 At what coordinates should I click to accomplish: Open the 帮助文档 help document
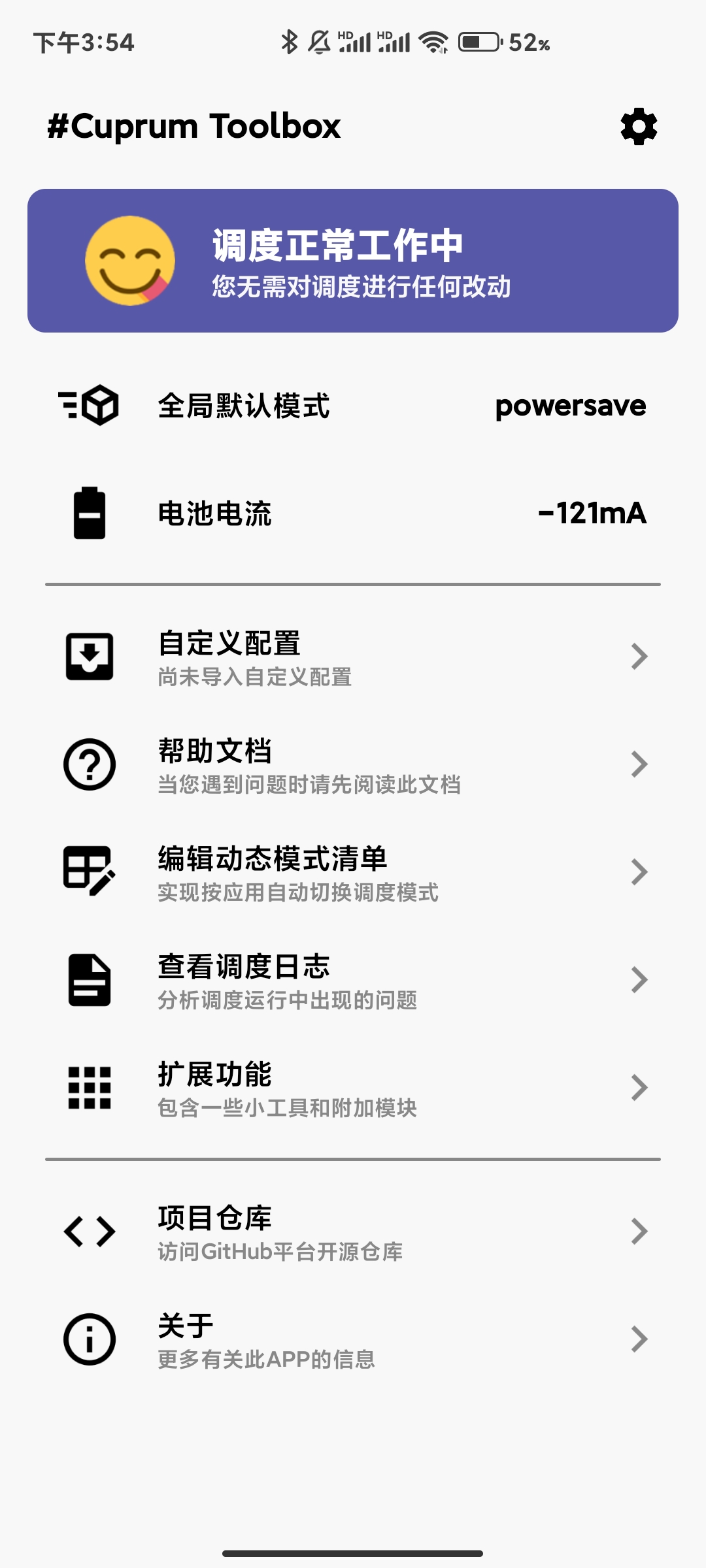(x=353, y=764)
